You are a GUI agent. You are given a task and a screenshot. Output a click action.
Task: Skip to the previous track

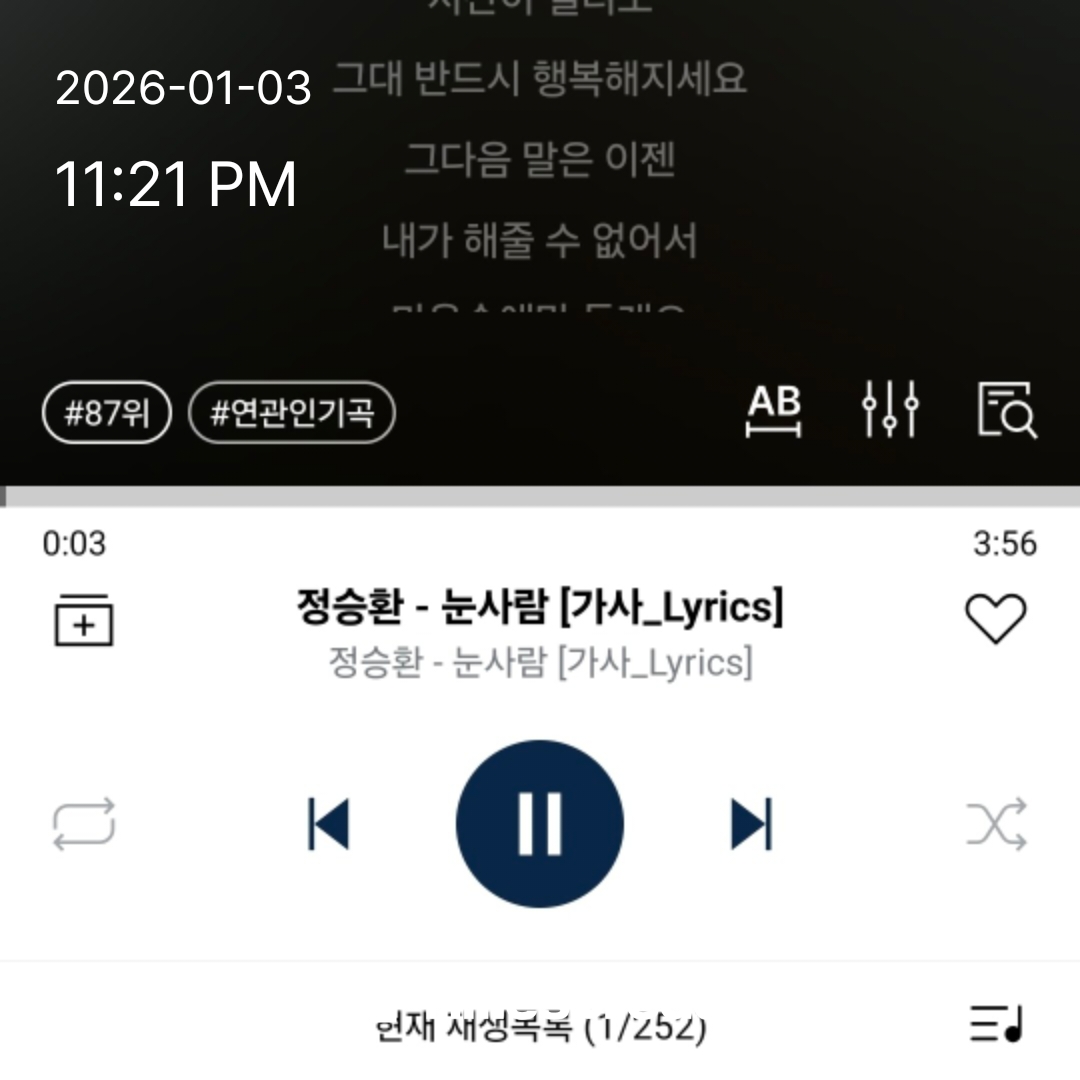[329, 824]
